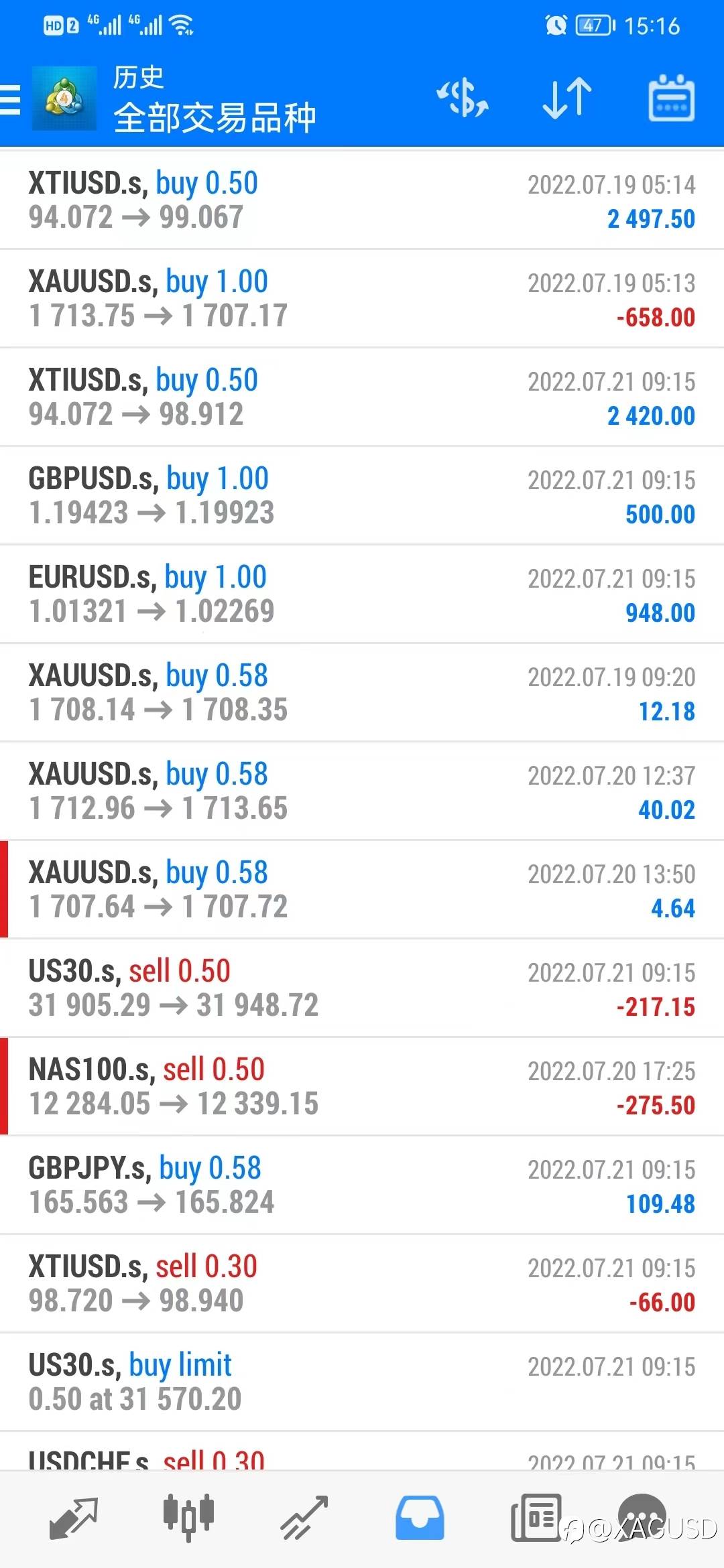Viewport: 724px width, 1568px height.
Task: Switch to the Trade tab
Action: tap(304, 1518)
